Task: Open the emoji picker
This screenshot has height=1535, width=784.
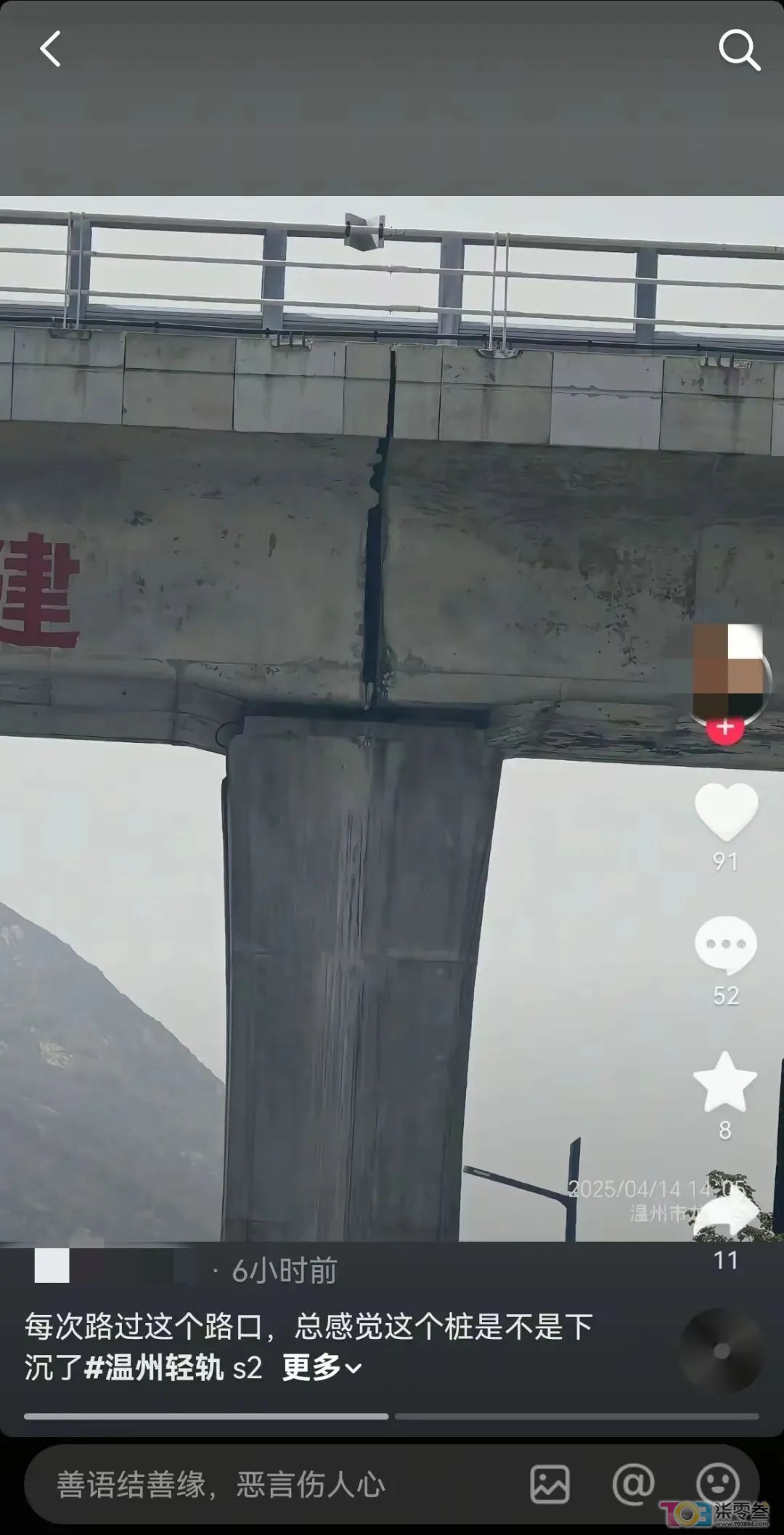Action: pyautogui.click(x=717, y=1483)
